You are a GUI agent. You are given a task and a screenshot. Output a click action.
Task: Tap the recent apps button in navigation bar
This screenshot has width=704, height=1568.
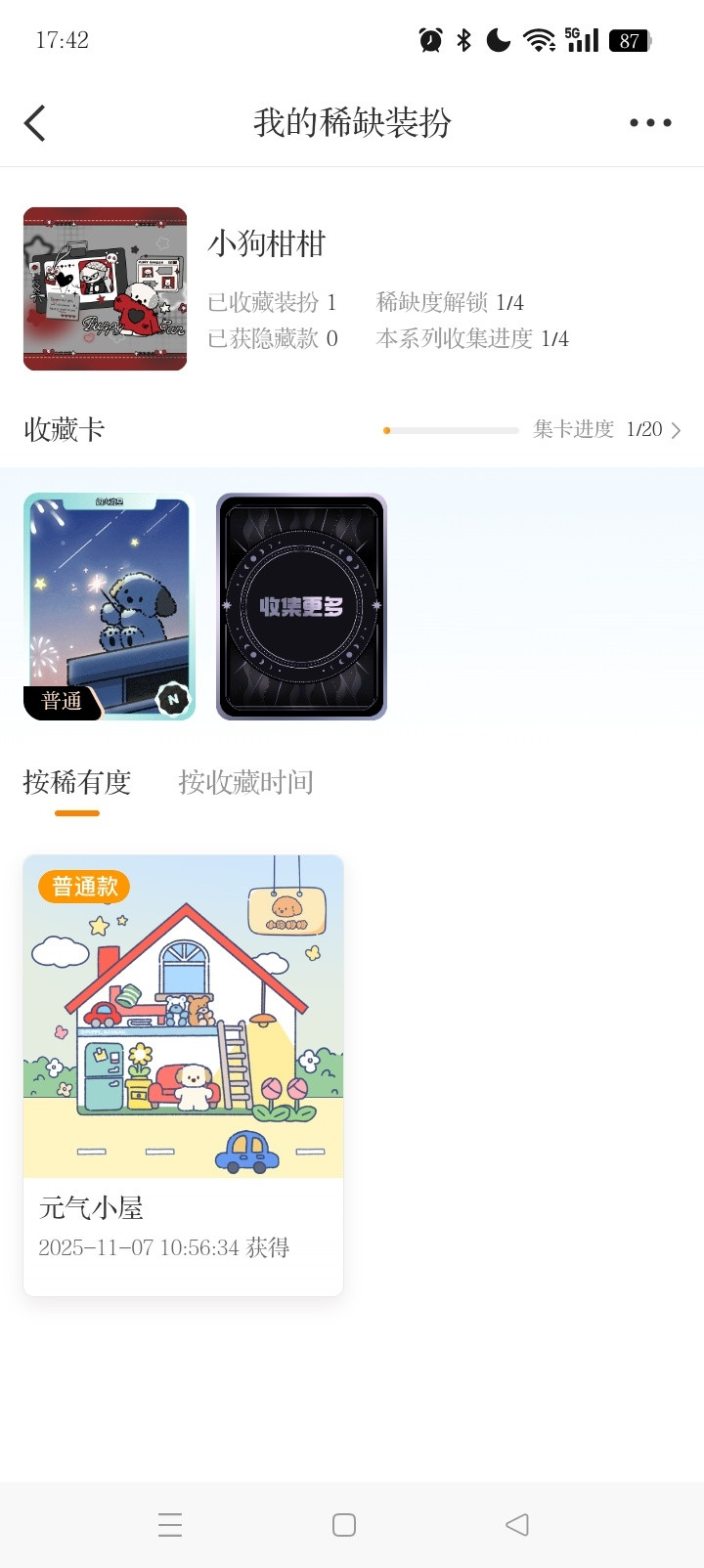170,1523
